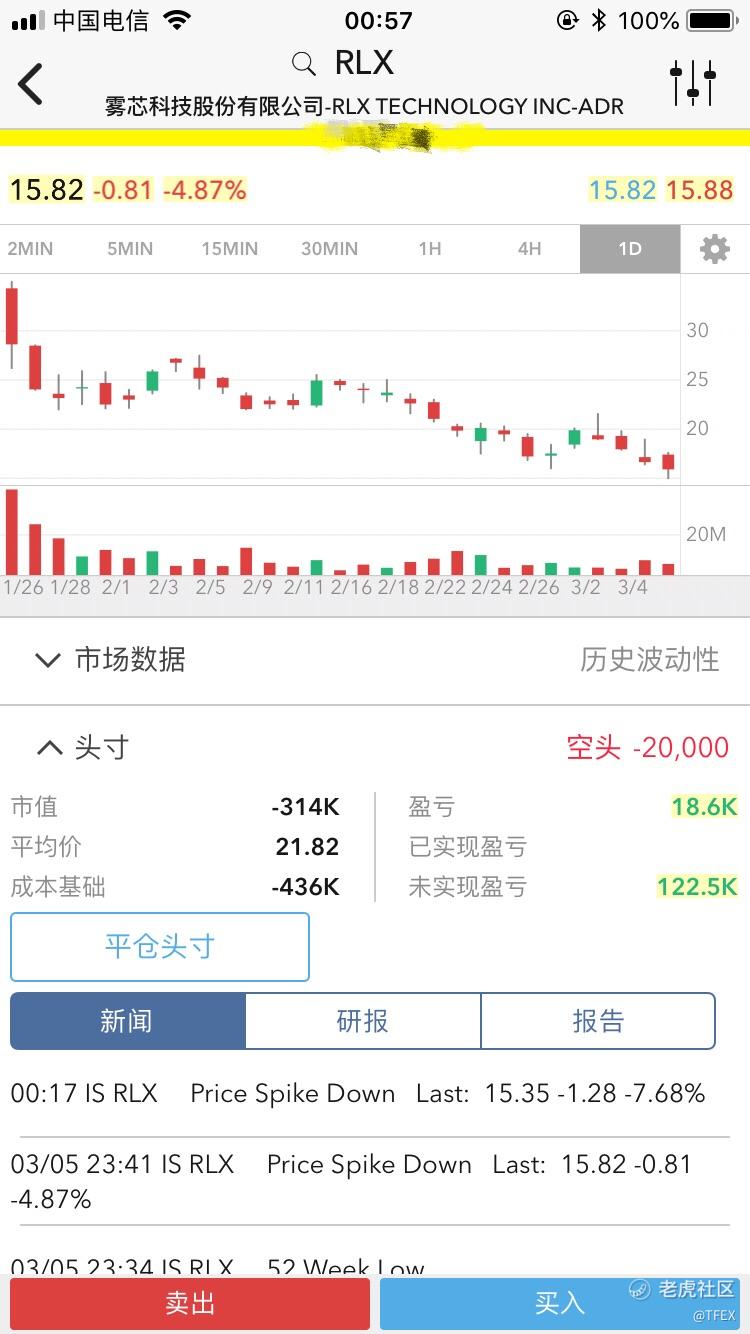This screenshot has height=1334, width=750.
Task: Collapse the 头寸 section
Action: [x=82, y=748]
